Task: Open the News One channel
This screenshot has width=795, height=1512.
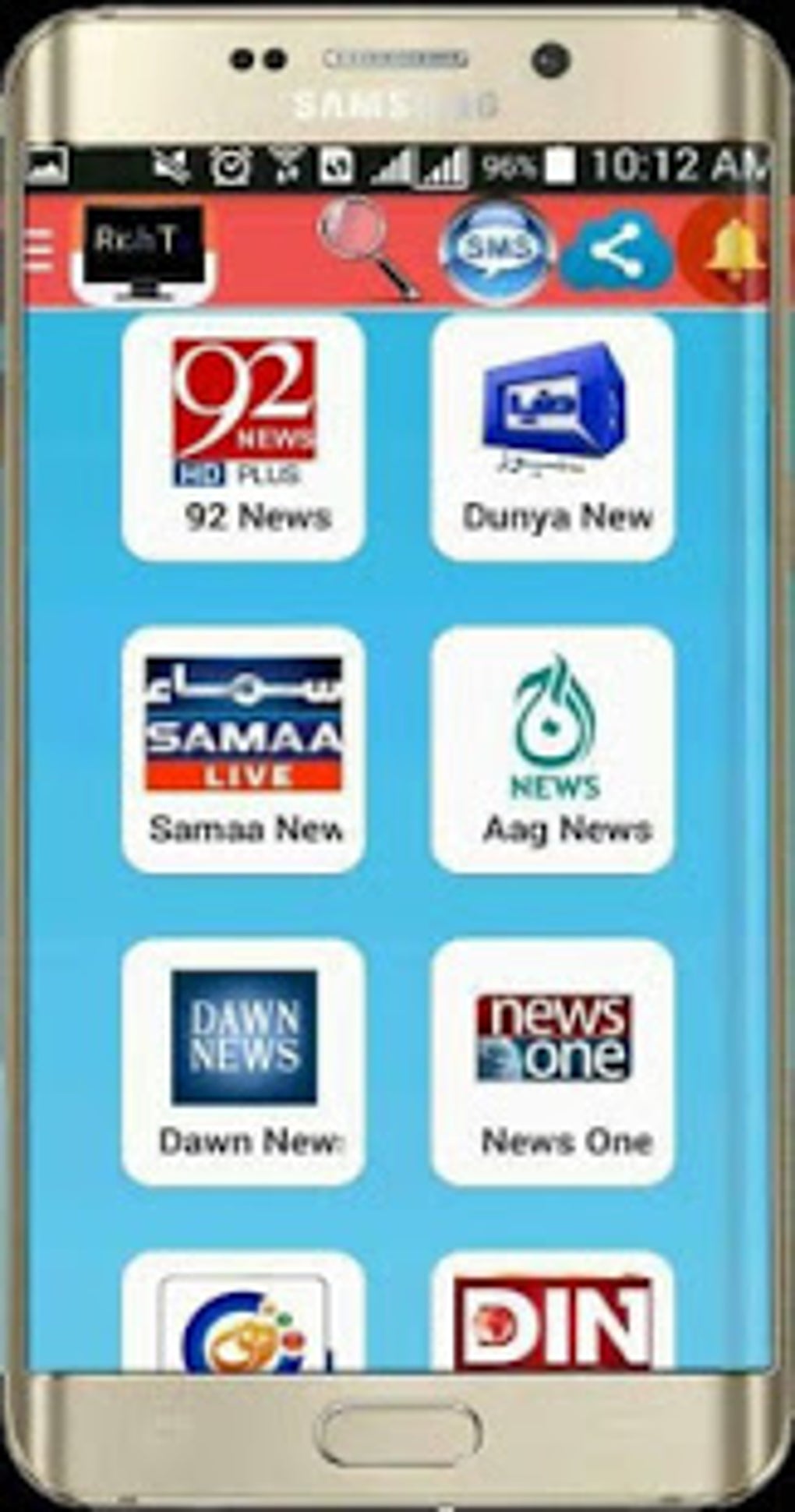Action: [553, 1062]
